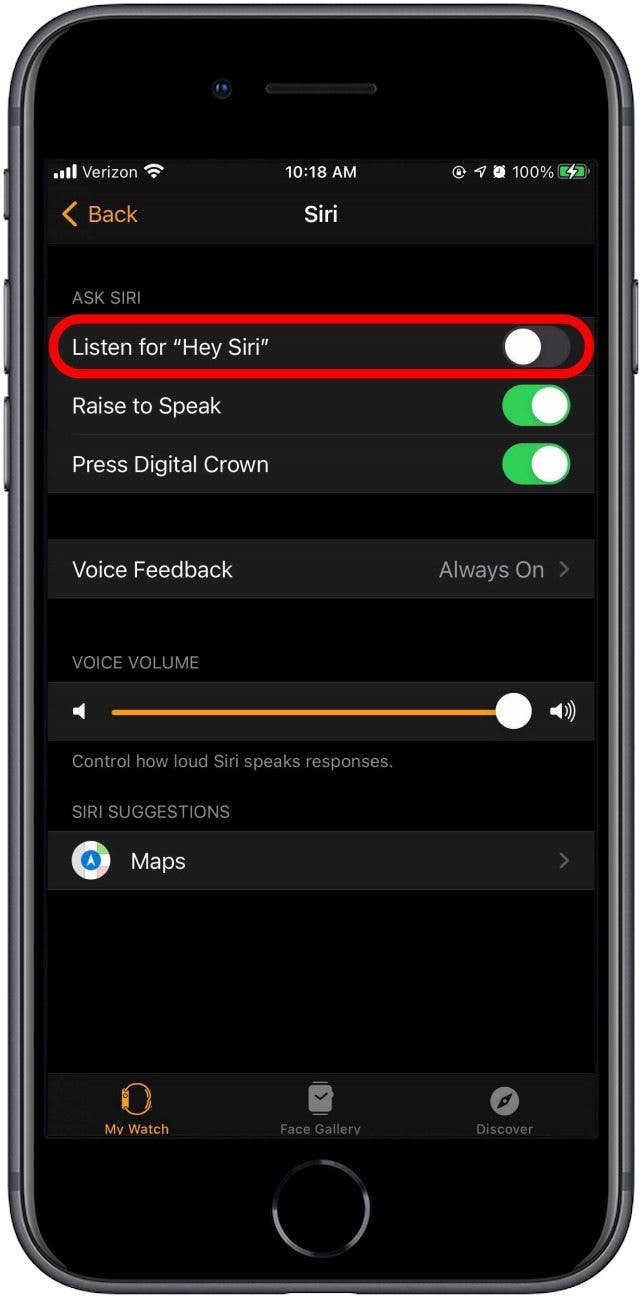642x1298 pixels.
Task: Enable Listen for "Hey Siri"
Action: click(x=537, y=347)
